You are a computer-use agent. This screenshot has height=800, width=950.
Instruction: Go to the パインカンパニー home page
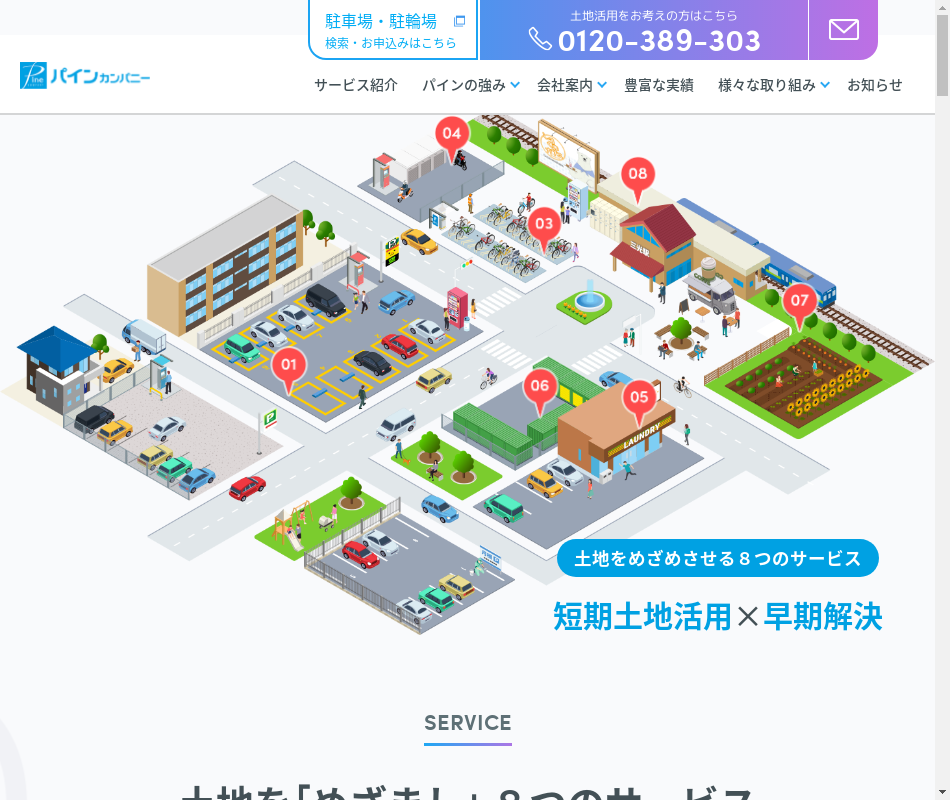click(85, 75)
